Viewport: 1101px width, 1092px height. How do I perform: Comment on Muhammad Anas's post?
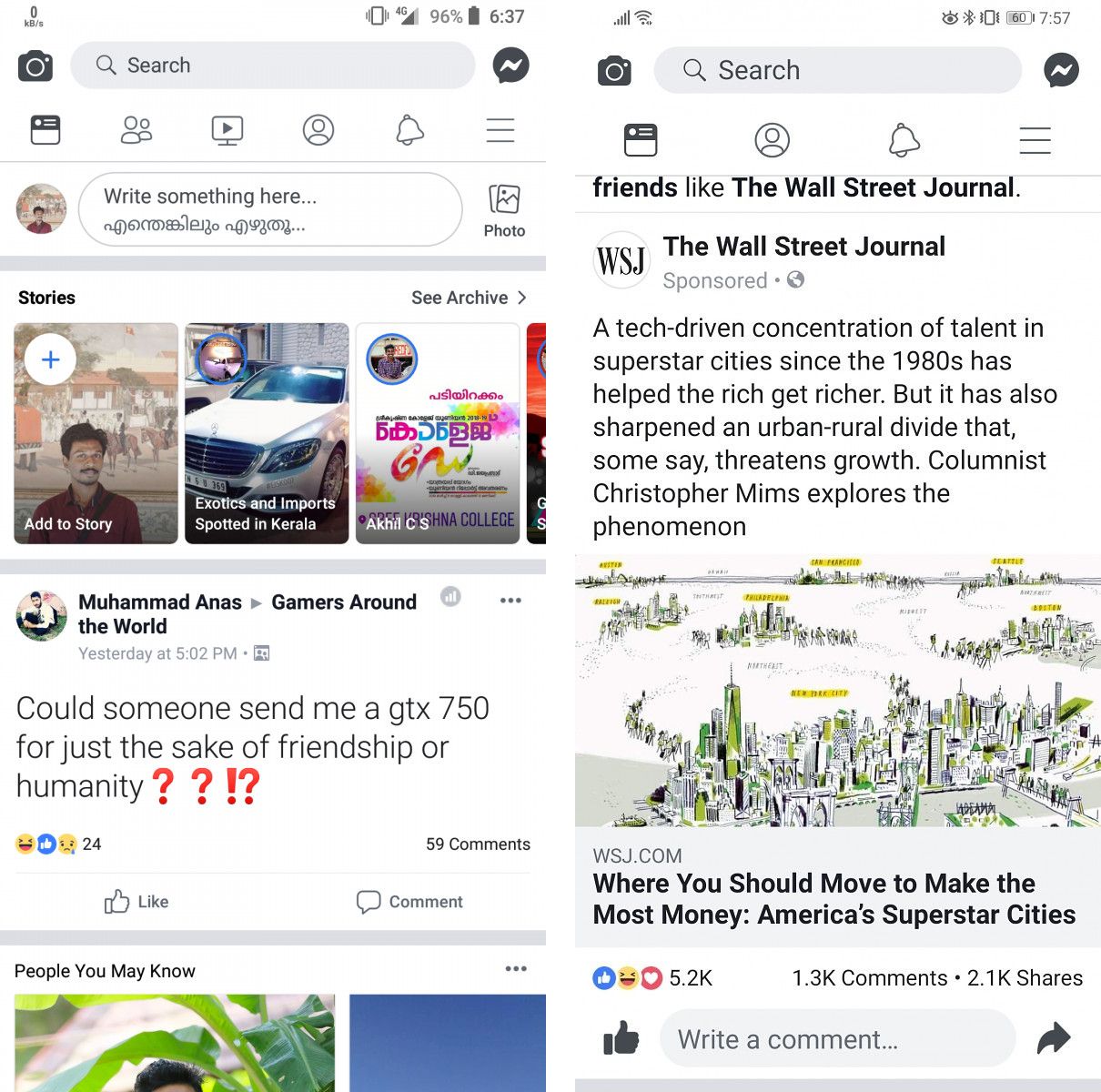[x=409, y=902]
